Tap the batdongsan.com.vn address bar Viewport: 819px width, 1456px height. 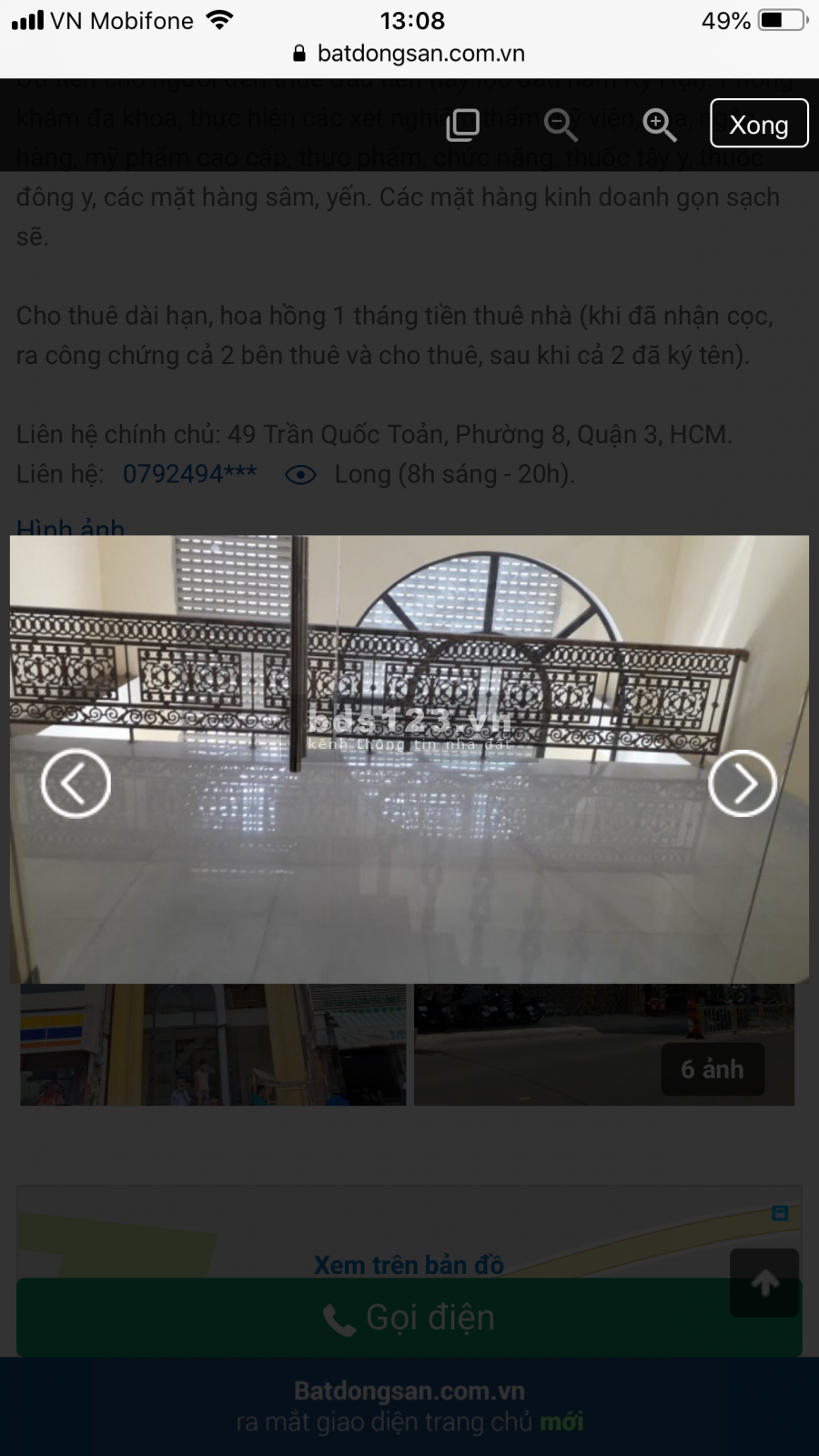[409, 54]
